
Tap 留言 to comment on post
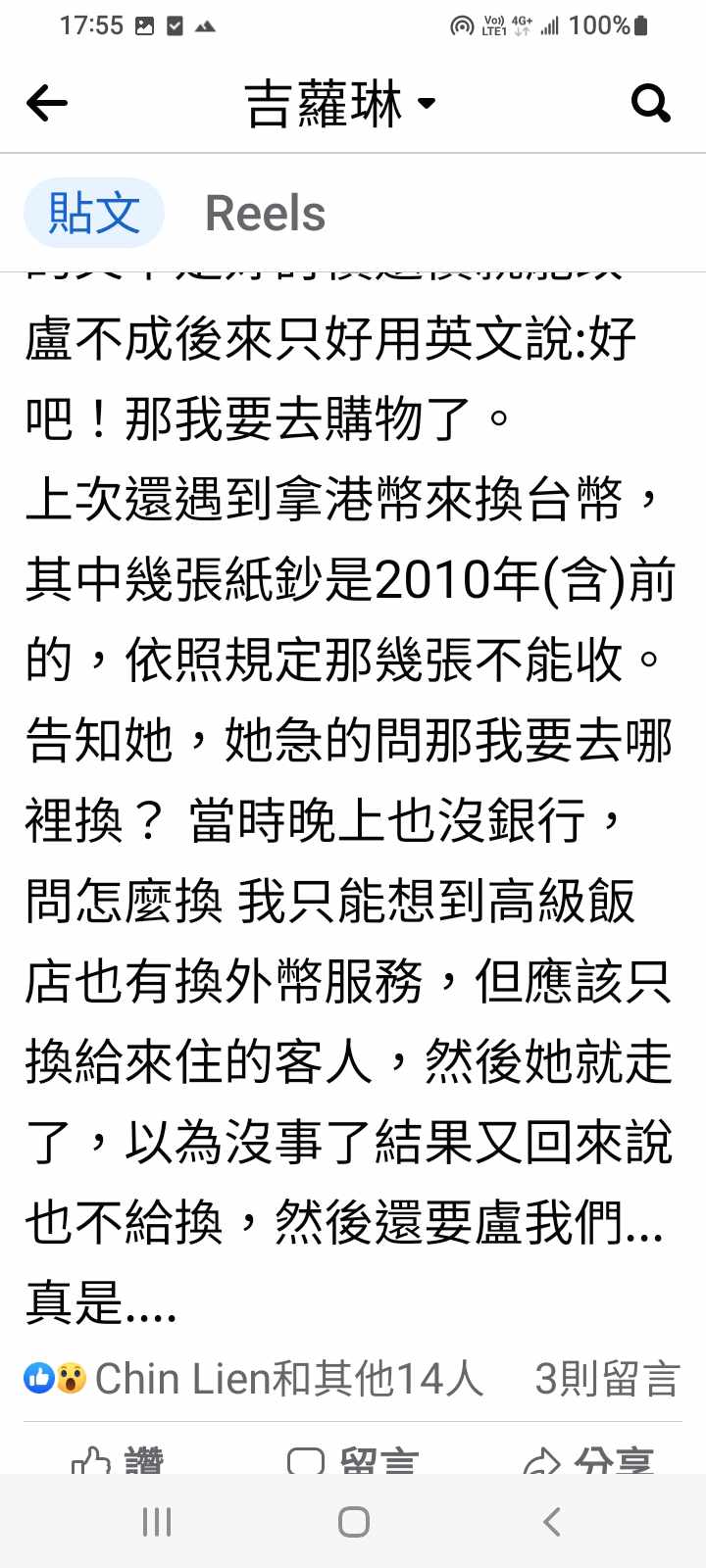pyautogui.click(x=353, y=1461)
